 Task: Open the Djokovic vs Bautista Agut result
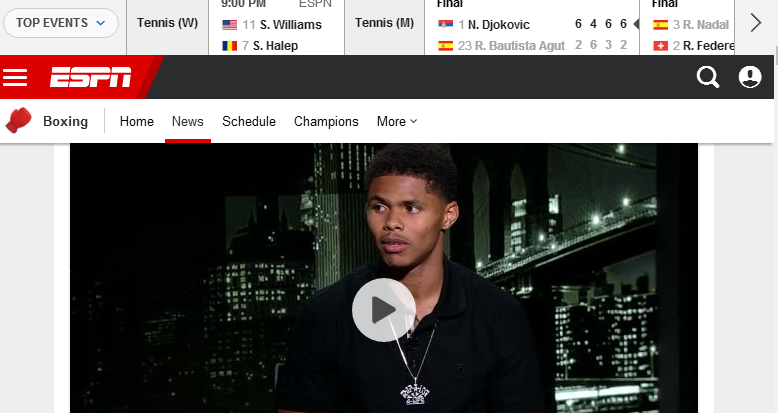532,34
